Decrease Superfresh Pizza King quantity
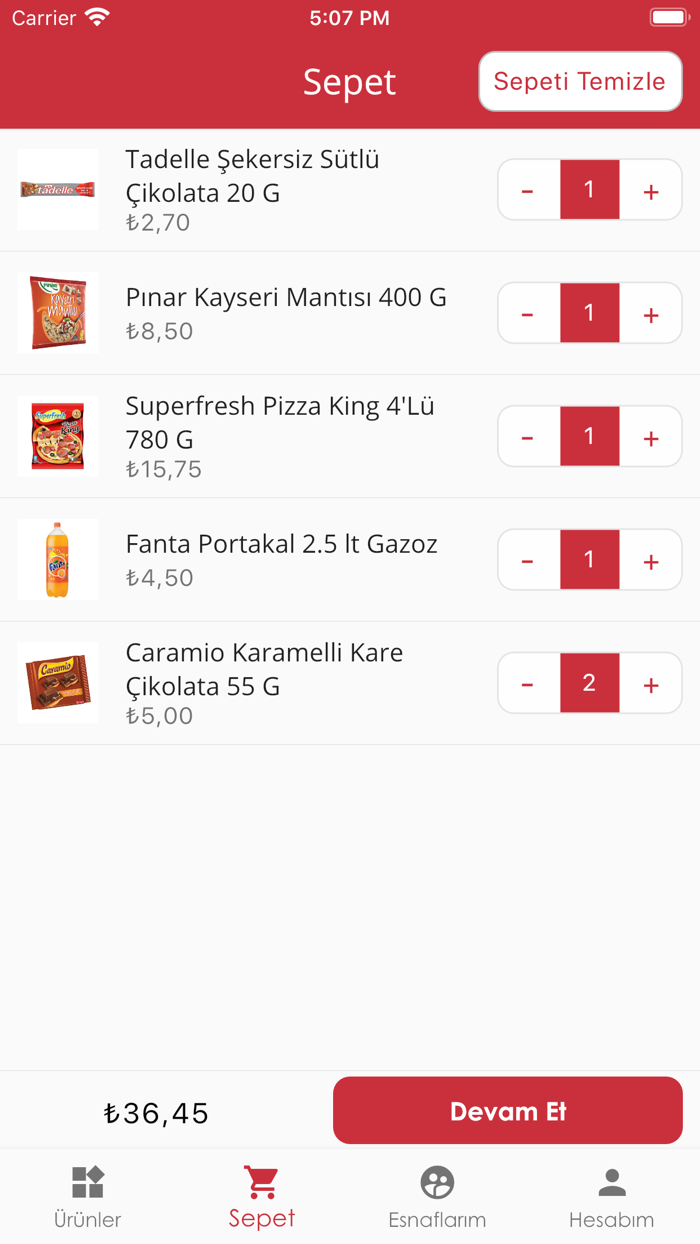Image resolution: width=700 pixels, height=1244 pixels. [528, 437]
